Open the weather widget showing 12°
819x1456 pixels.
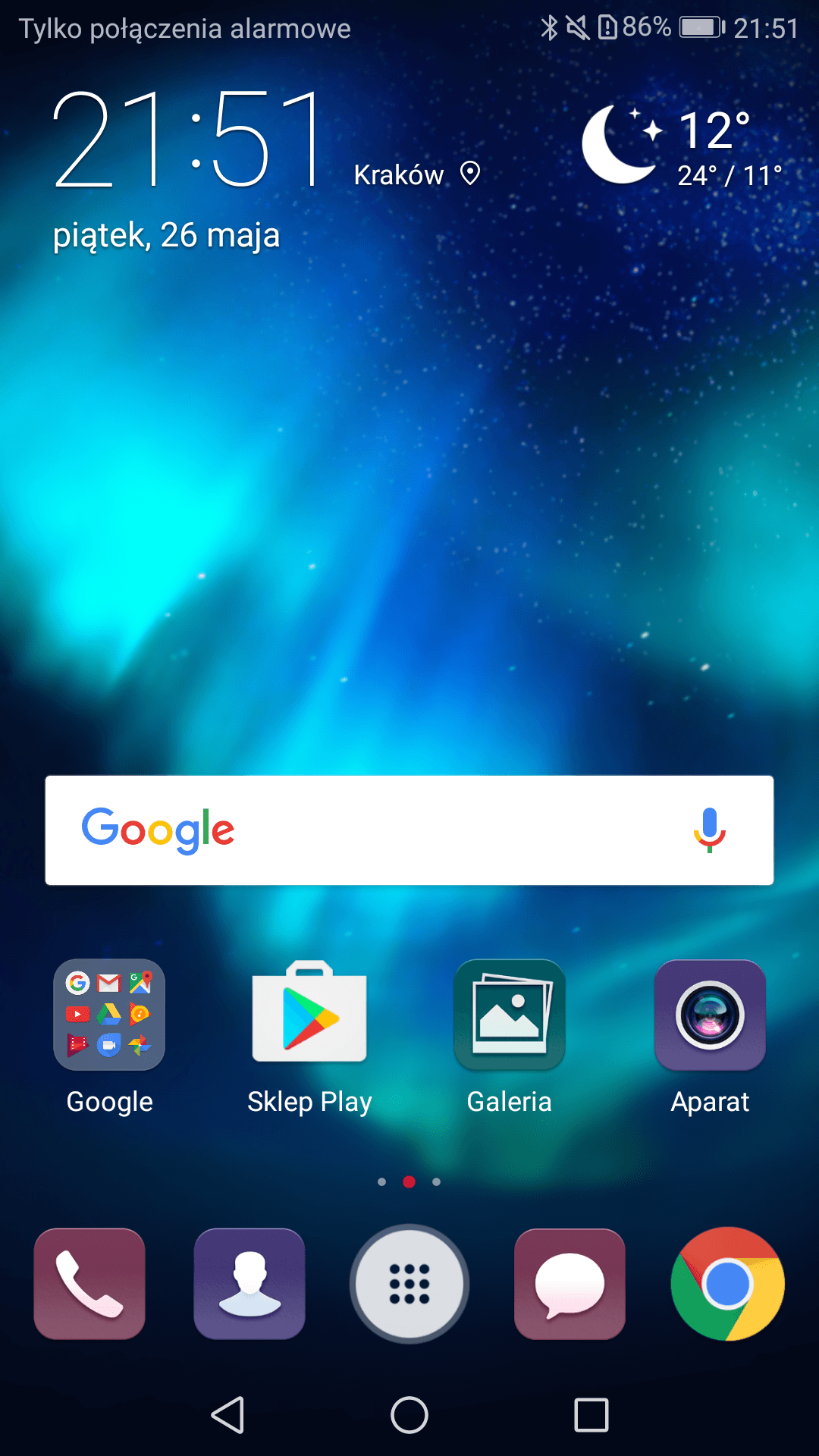tap(682, 146)
